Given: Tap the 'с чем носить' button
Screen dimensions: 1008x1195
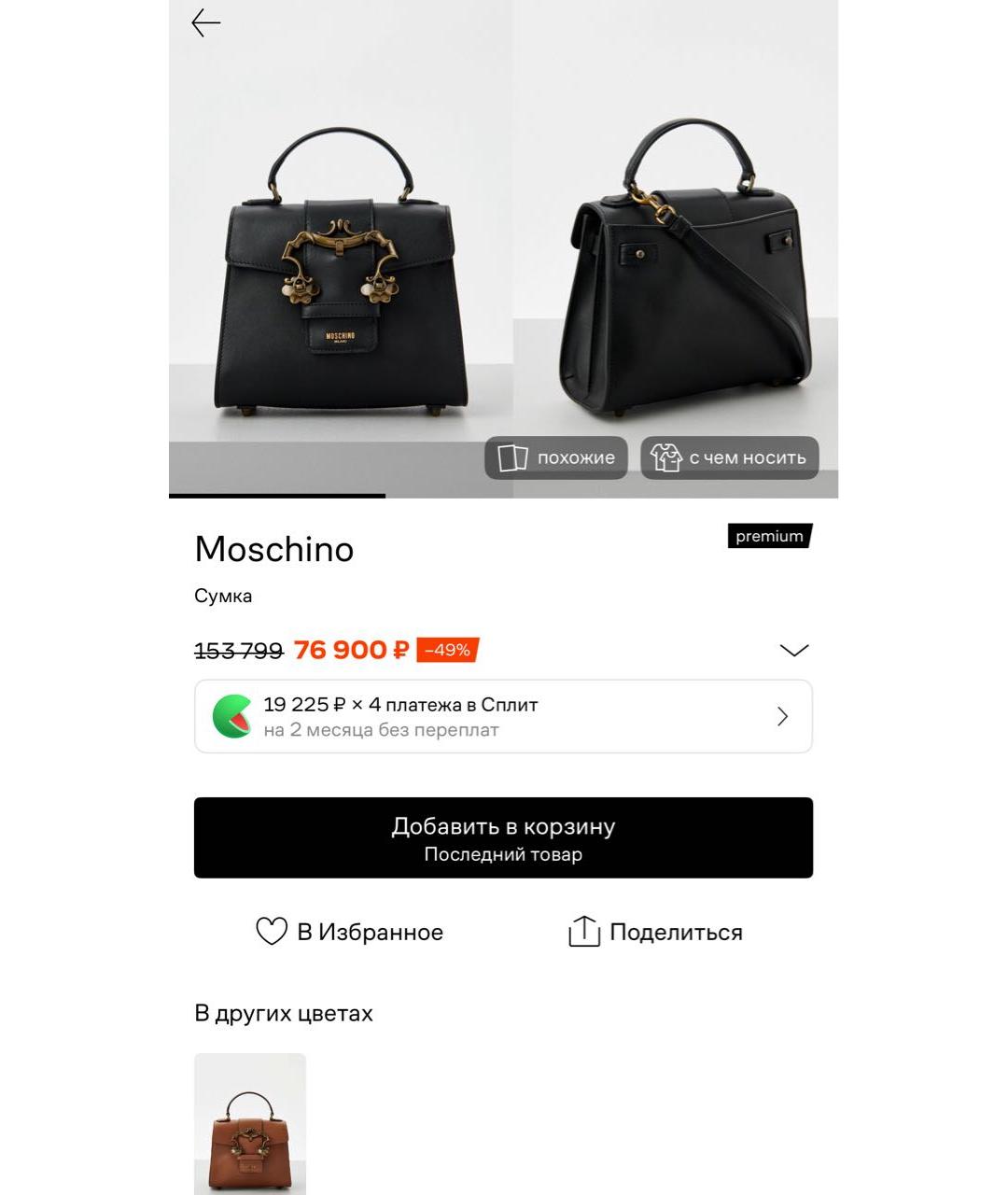Looking at the screenshot, I should point(730,457).
